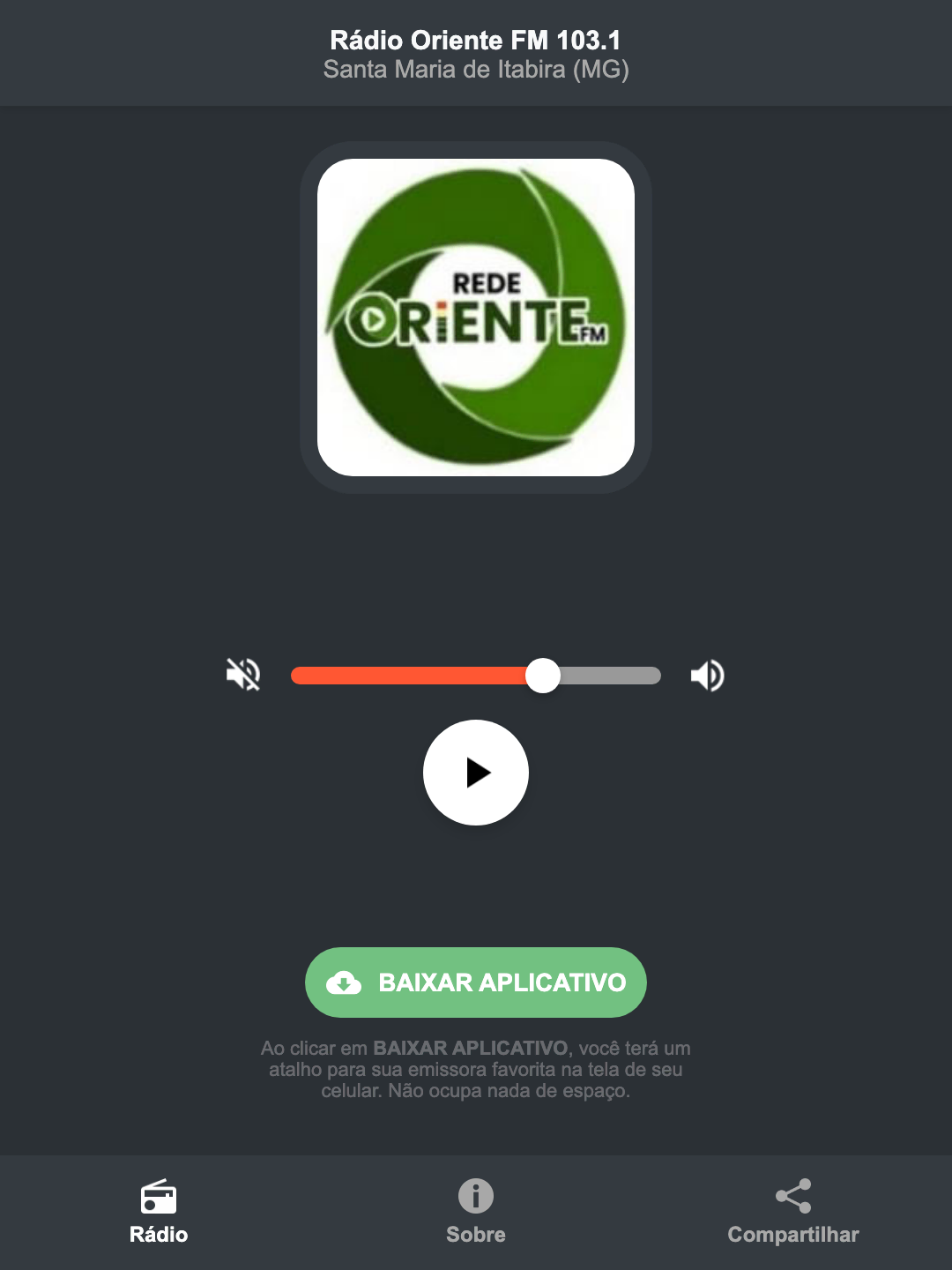
Task: Click the share icon above Compartilhar
Action: click(x=792, y=1194)
